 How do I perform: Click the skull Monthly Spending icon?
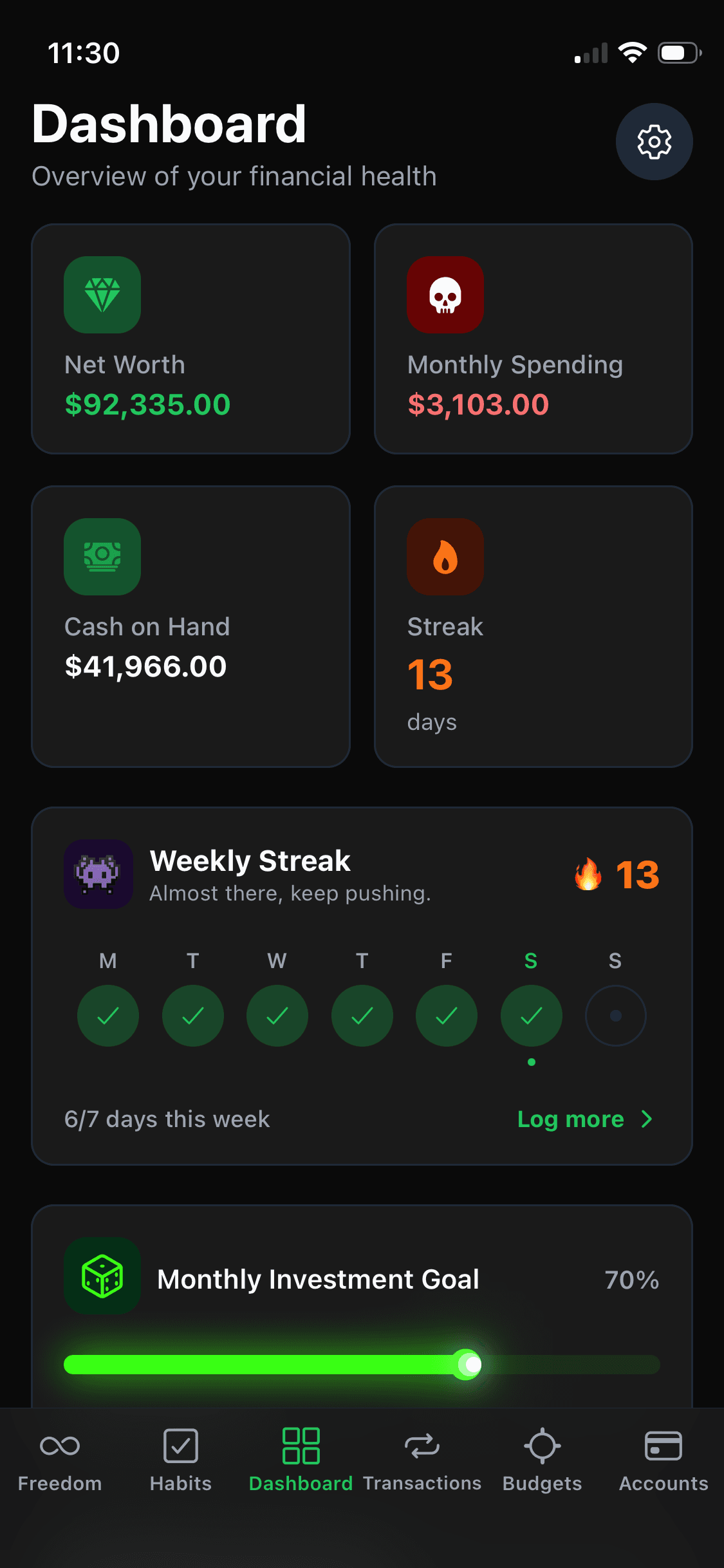[x=445, y=294]
